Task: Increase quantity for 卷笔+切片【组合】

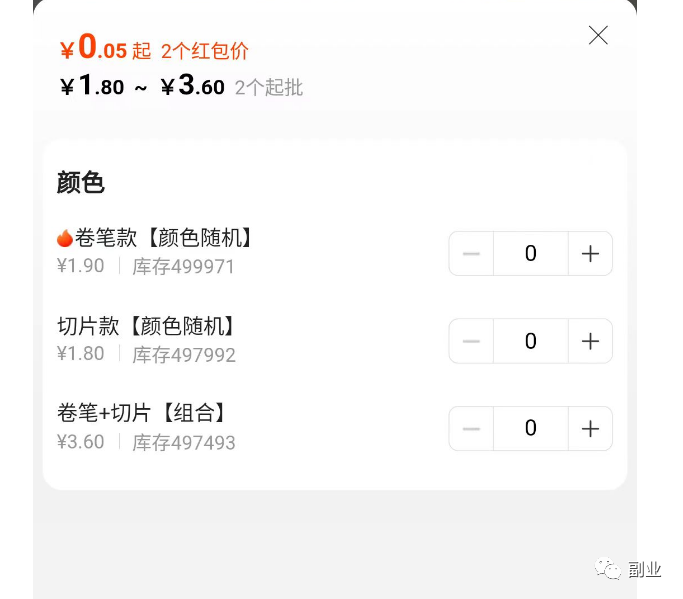Action: (x=590, y=428)
